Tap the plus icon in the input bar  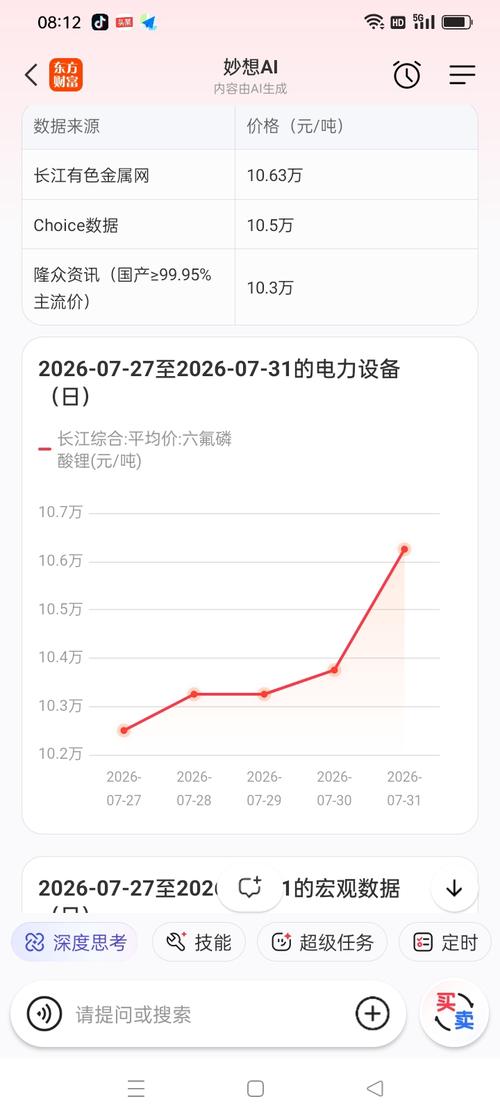372,1014
